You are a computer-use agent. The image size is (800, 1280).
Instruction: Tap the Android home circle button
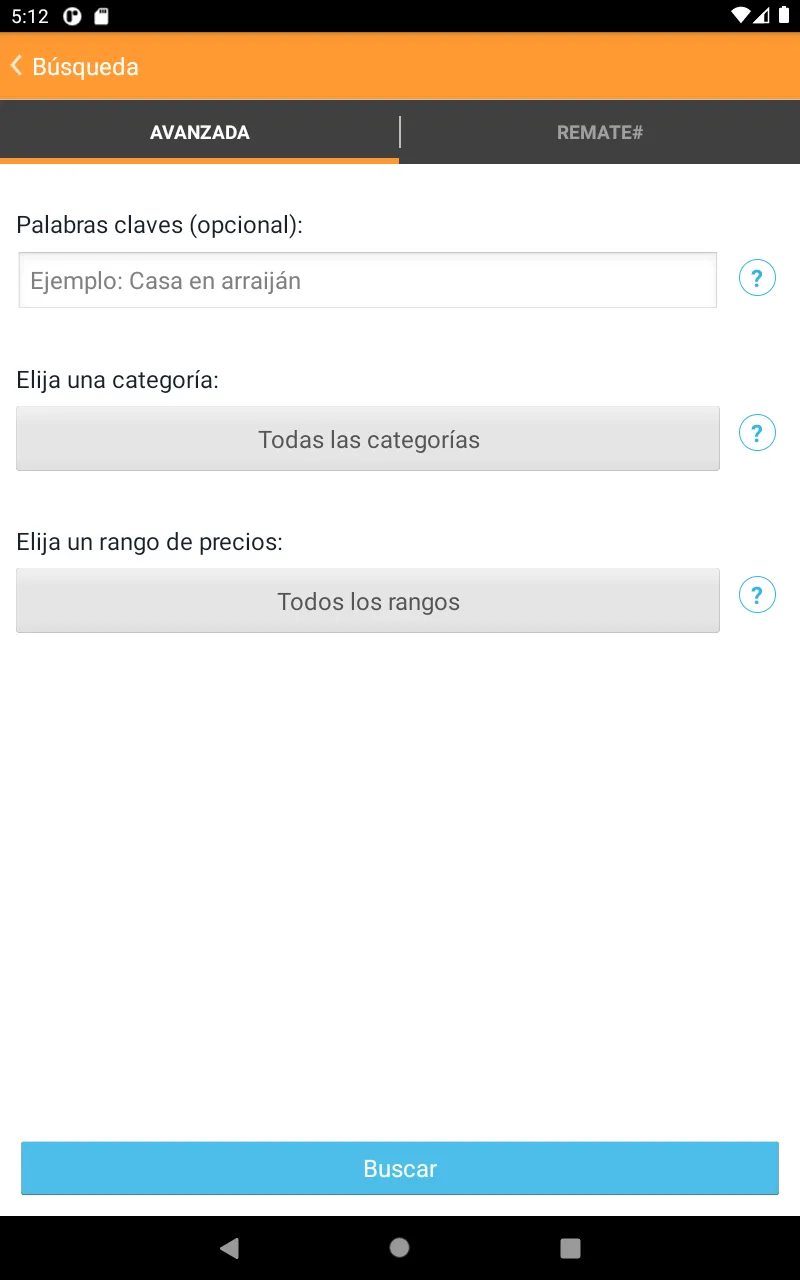399,1248
